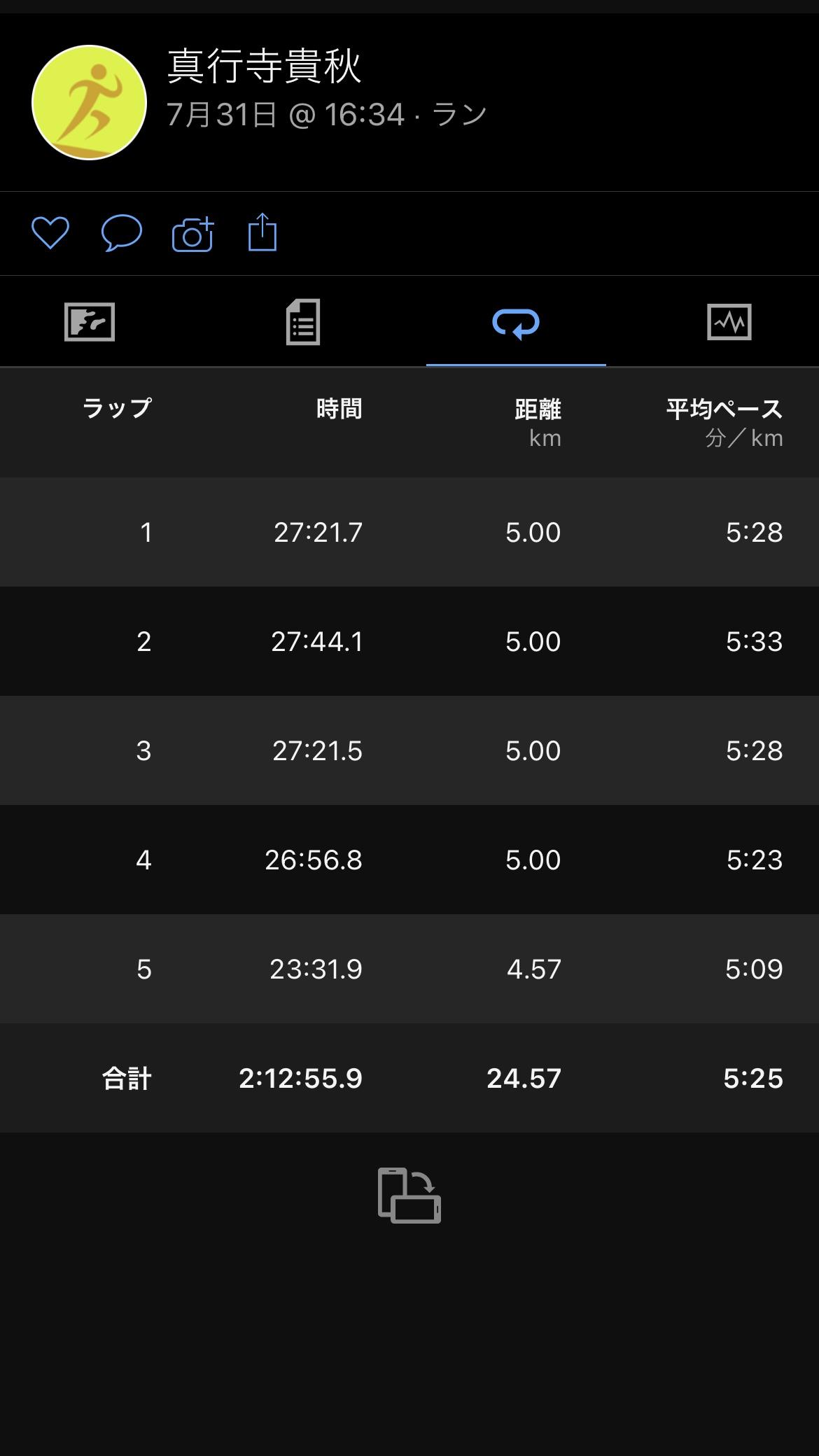819x1456 pixels.
Task: Open the comments bubble
Action: click(x=122, y=233)
